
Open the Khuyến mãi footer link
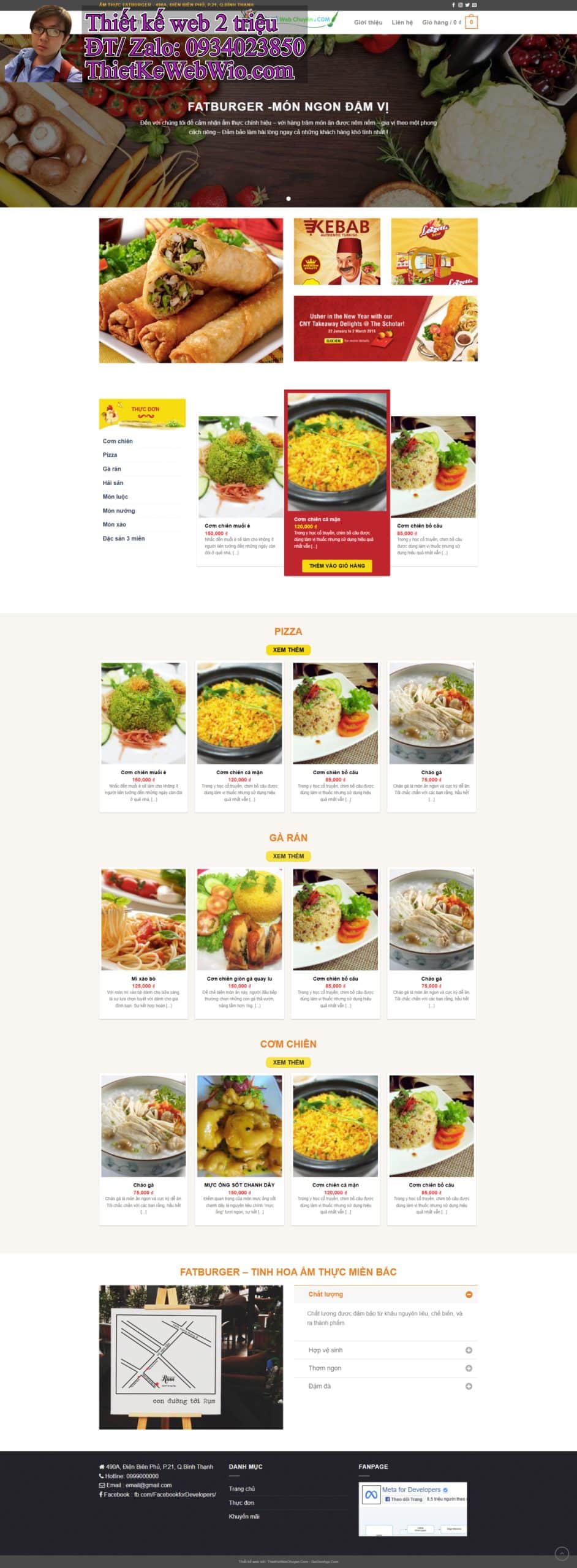click(x=244, y=1516)
